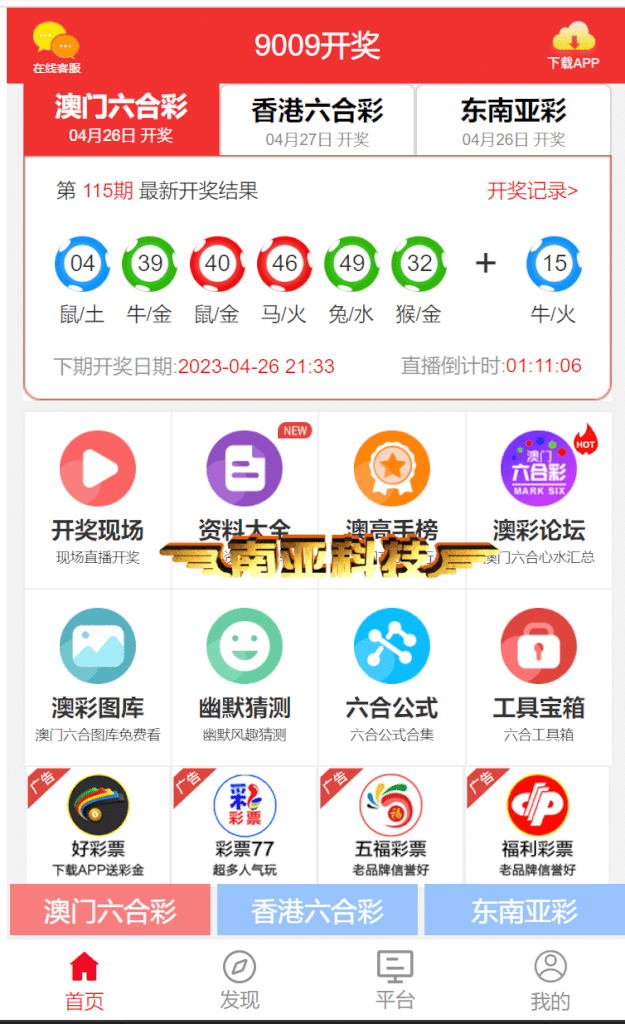Switch to the 东南亚彩 top tab
Screen dimensions: 625x1024
pos(513,121)
